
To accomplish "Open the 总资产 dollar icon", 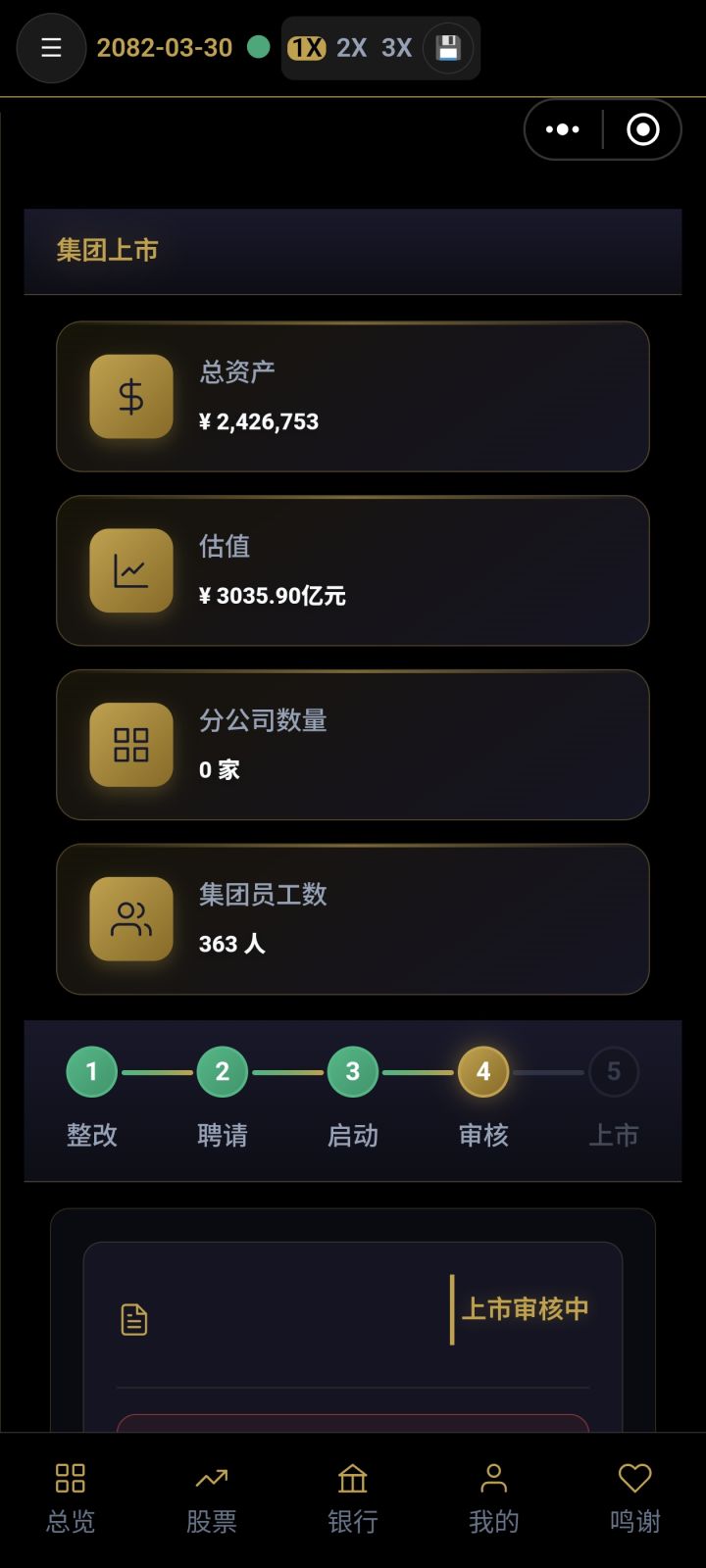I will coord(131,396).
